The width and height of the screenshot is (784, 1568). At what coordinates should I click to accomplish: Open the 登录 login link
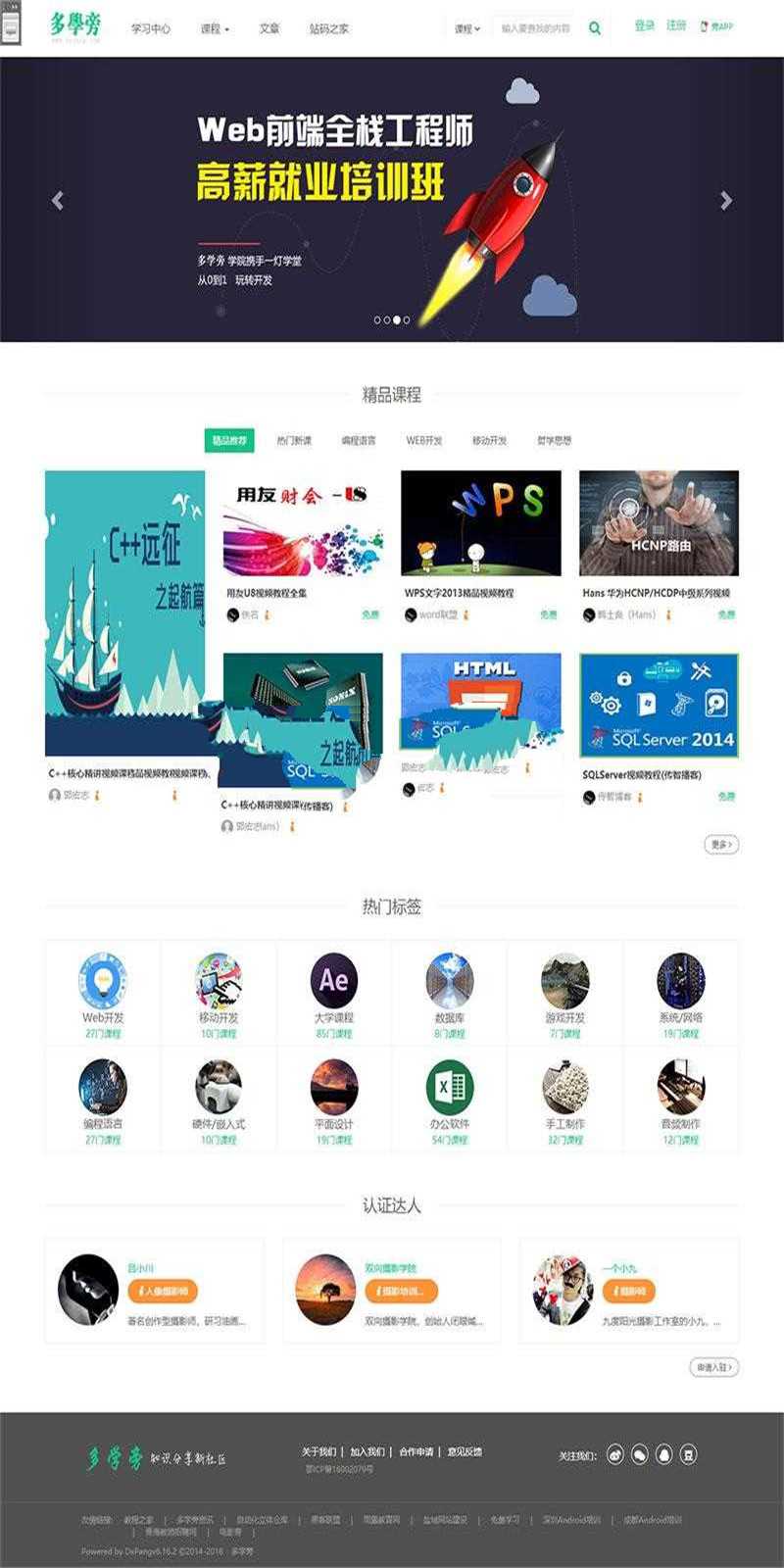point(644,25)
